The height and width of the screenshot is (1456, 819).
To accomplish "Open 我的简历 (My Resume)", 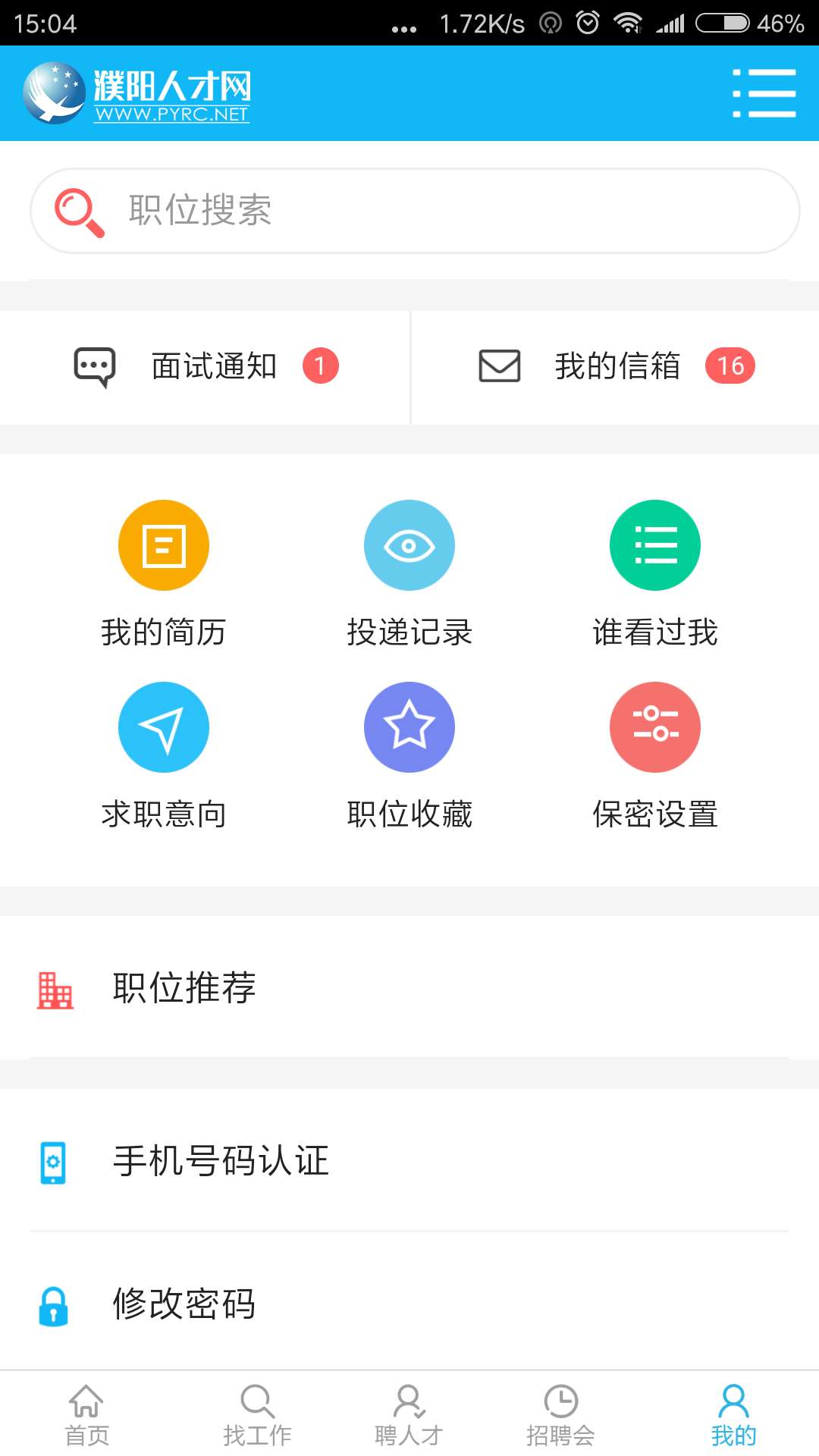I will pyautogui.click(x=163, y=576).
